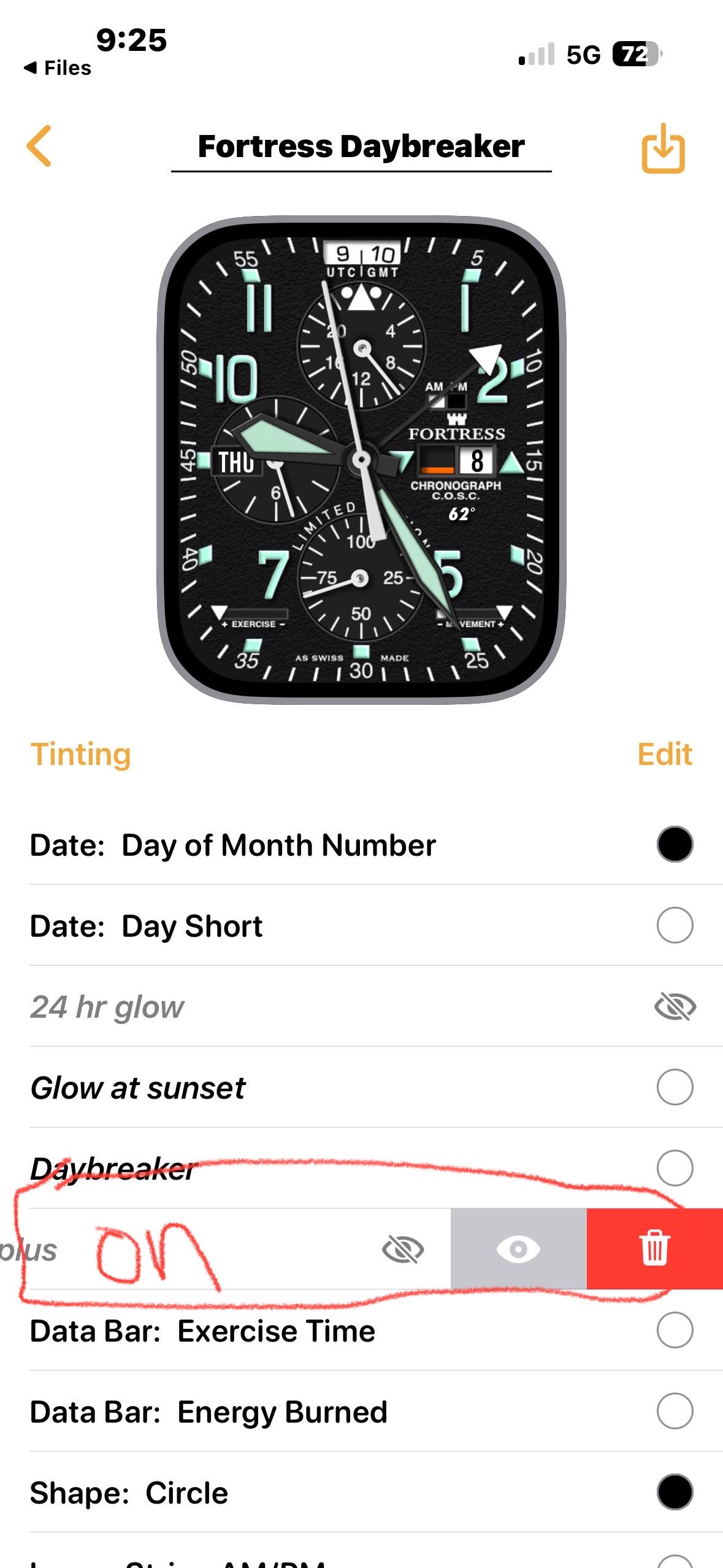Unhide the 24 hr glow layer
This screenshot has width=723, height=1568.
click(x=675, y=1007)
